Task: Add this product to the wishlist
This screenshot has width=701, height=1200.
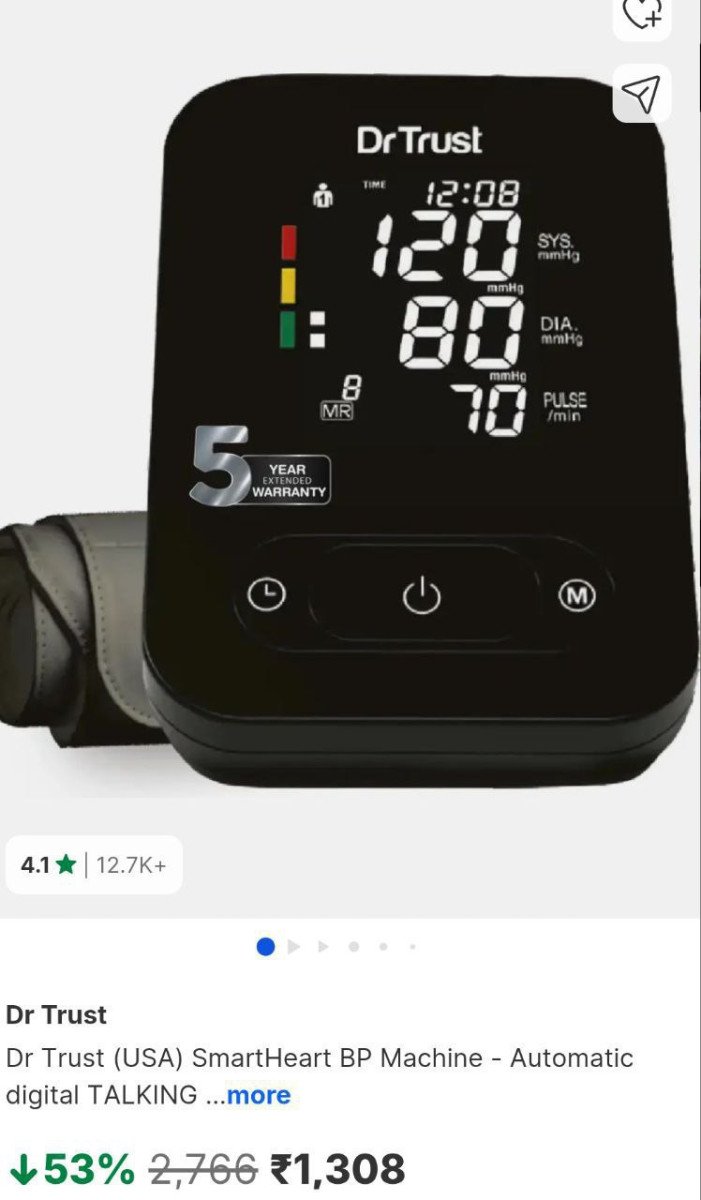Action: [x=642, y=14]
